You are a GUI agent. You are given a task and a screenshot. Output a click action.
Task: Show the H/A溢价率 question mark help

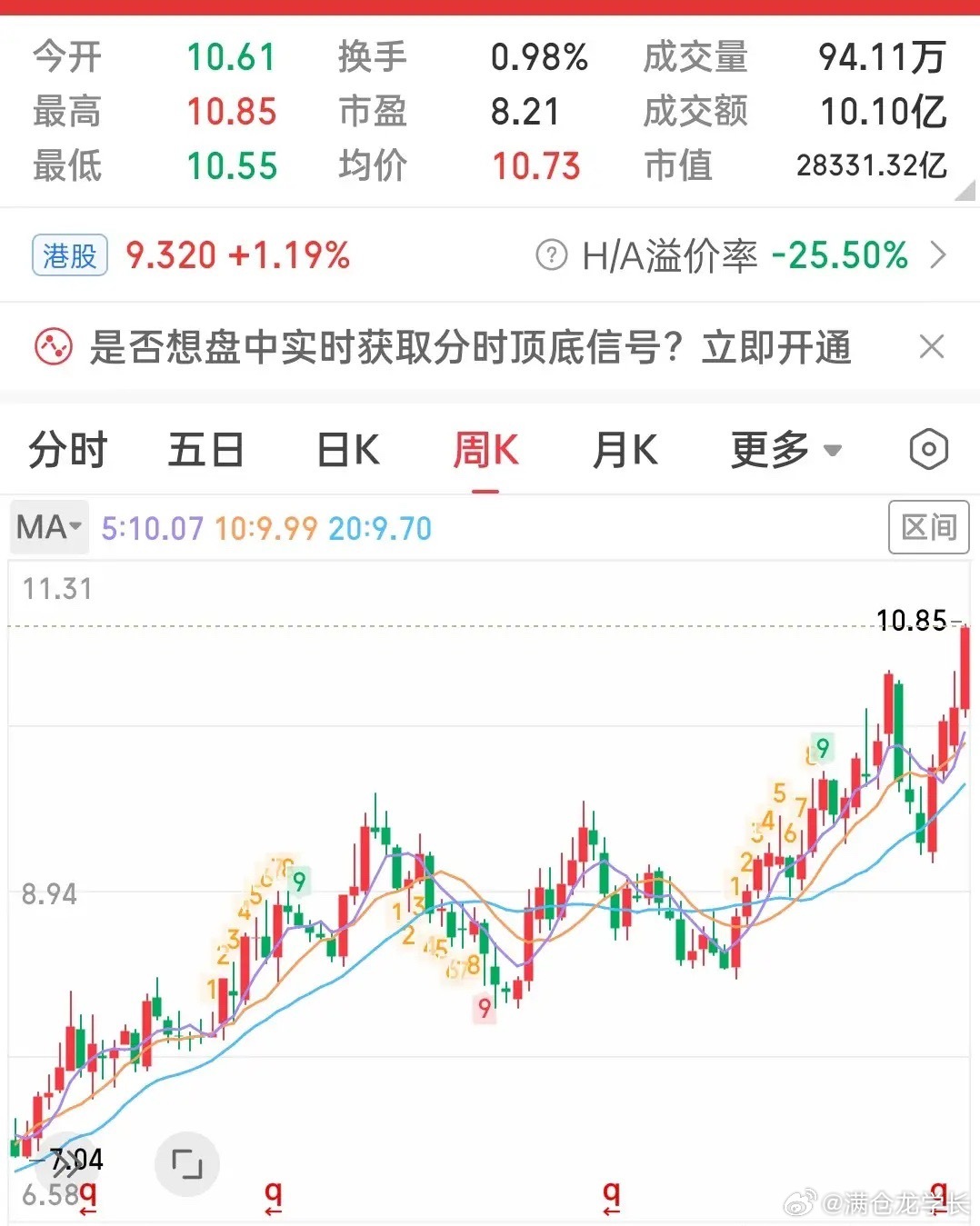click(551, 255)
